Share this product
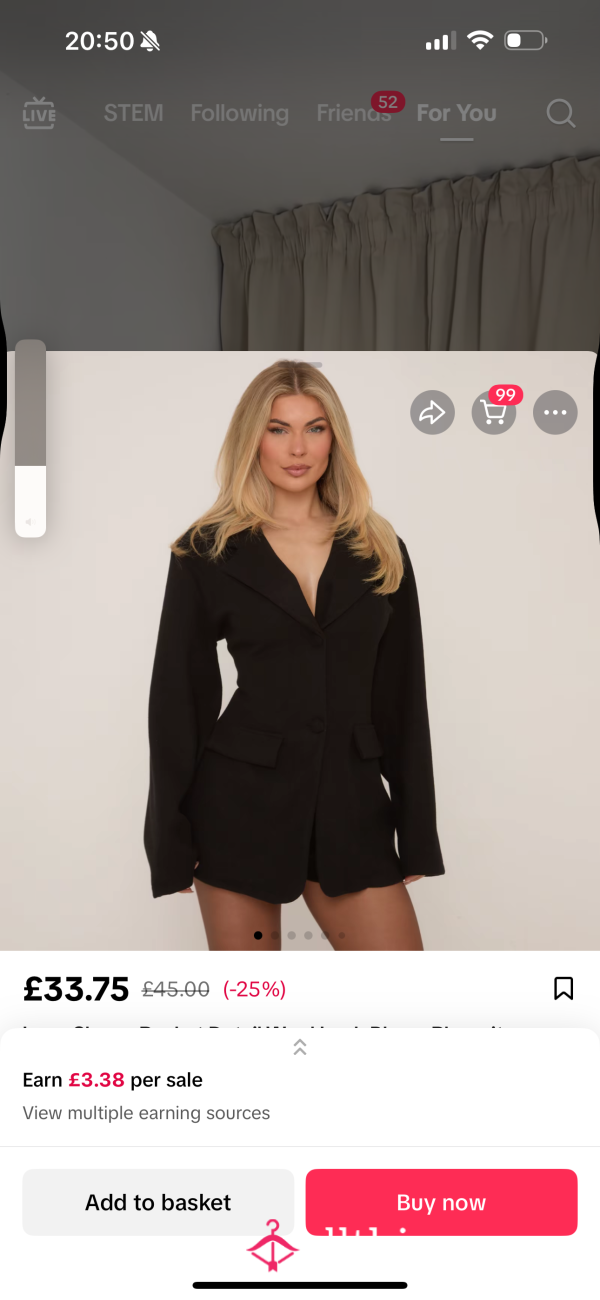 [x=432, y=412]
